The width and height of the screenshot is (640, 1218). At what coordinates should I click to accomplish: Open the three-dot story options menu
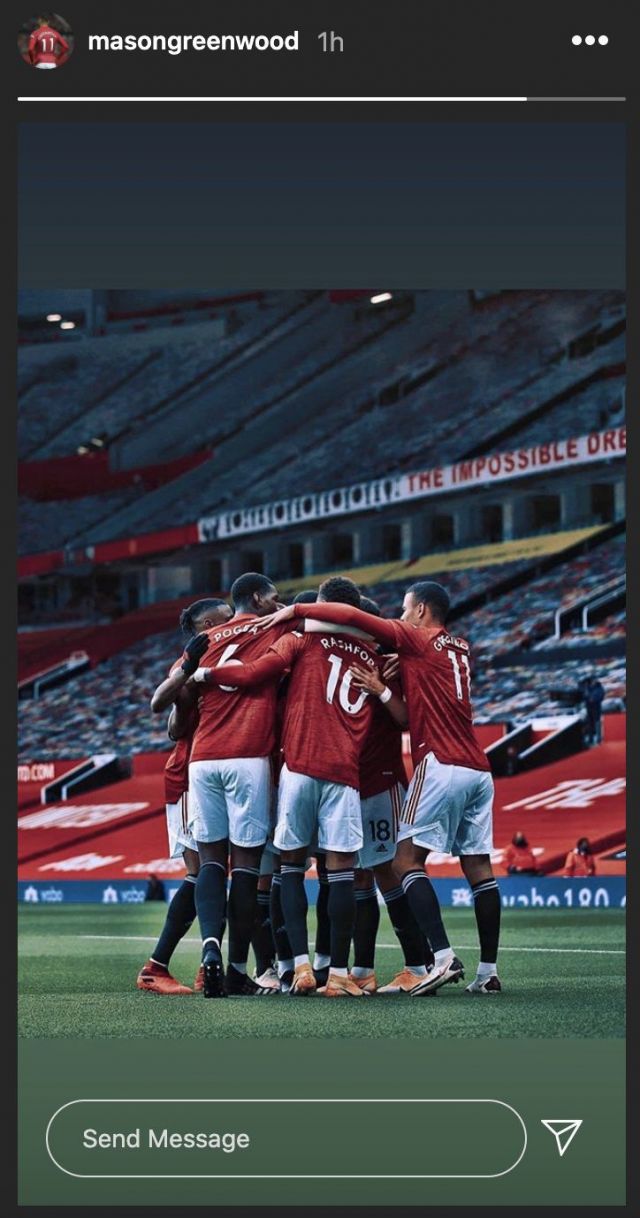pos(589,41)
